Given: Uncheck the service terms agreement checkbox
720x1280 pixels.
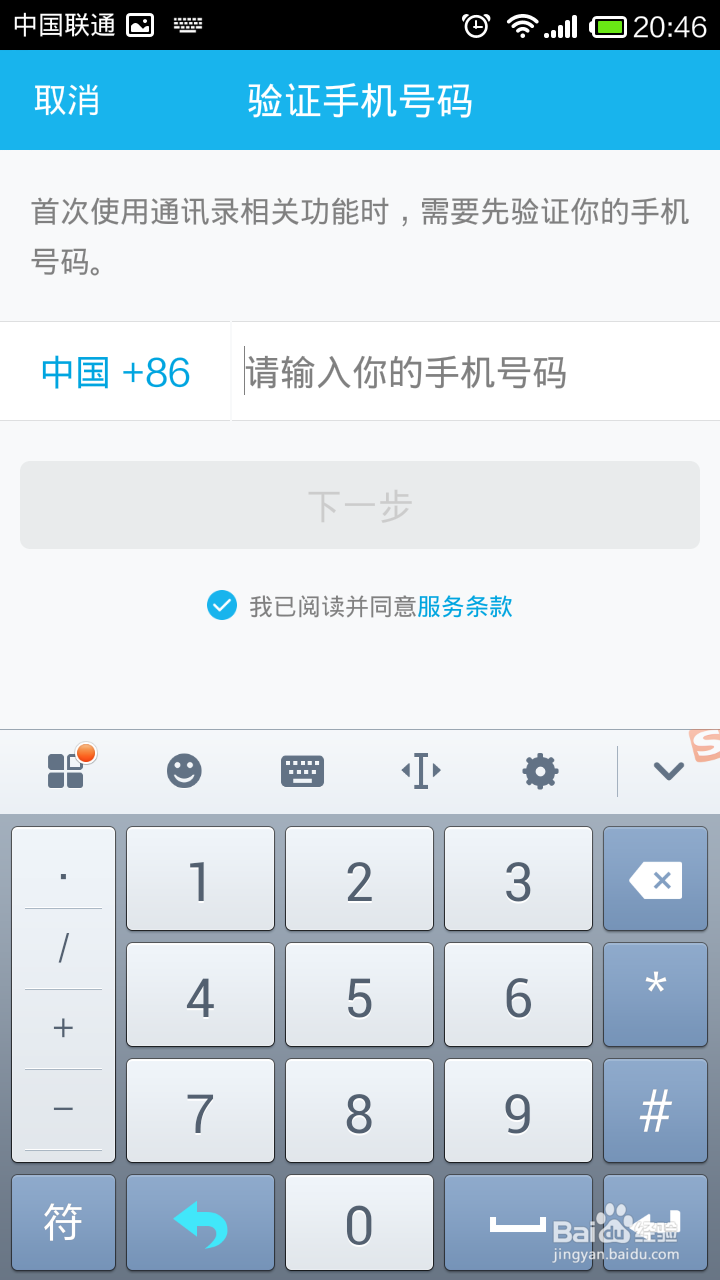Looking at the screenshot, I should [x=219, y=605].
